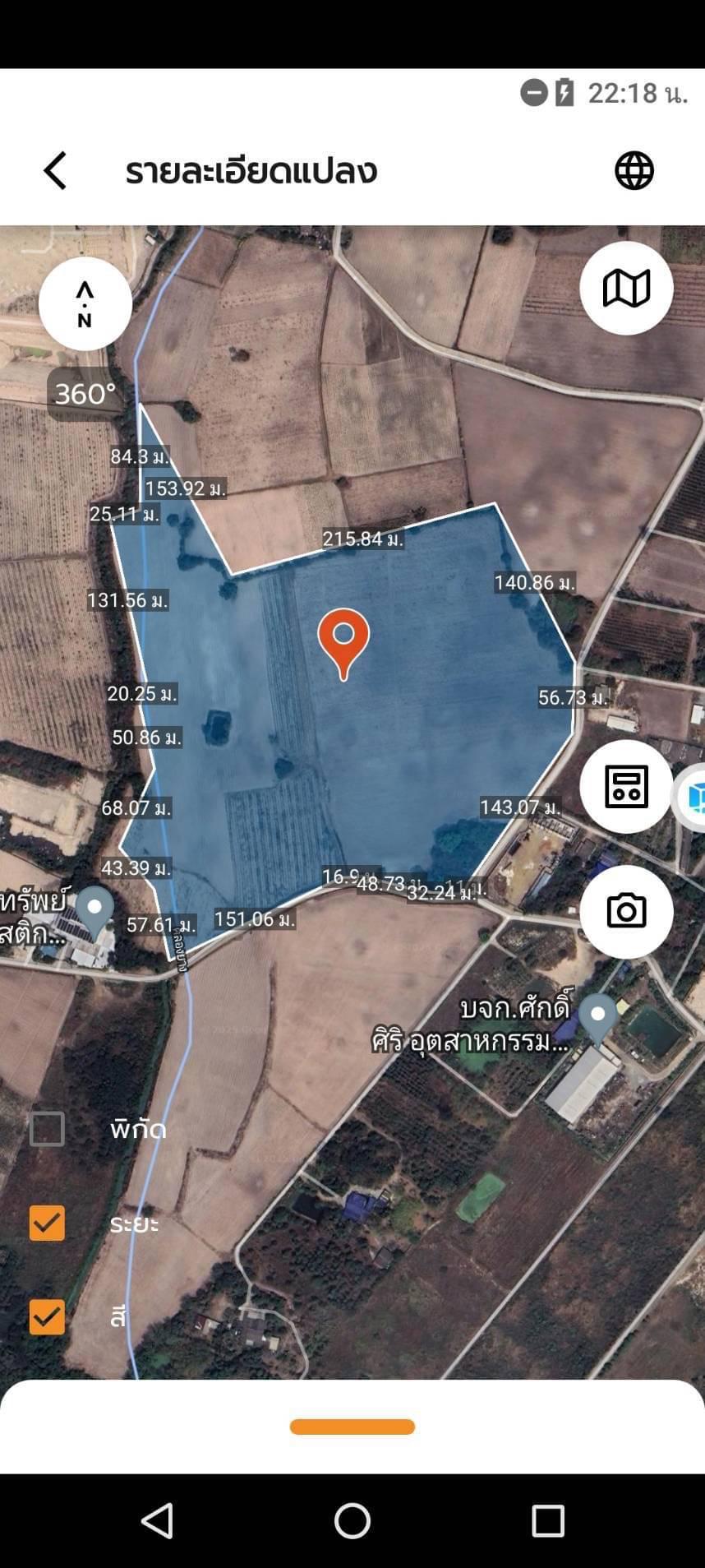Tap the red location pin on the parcel
Screen dimensions: 705x1568
point(343,644)
